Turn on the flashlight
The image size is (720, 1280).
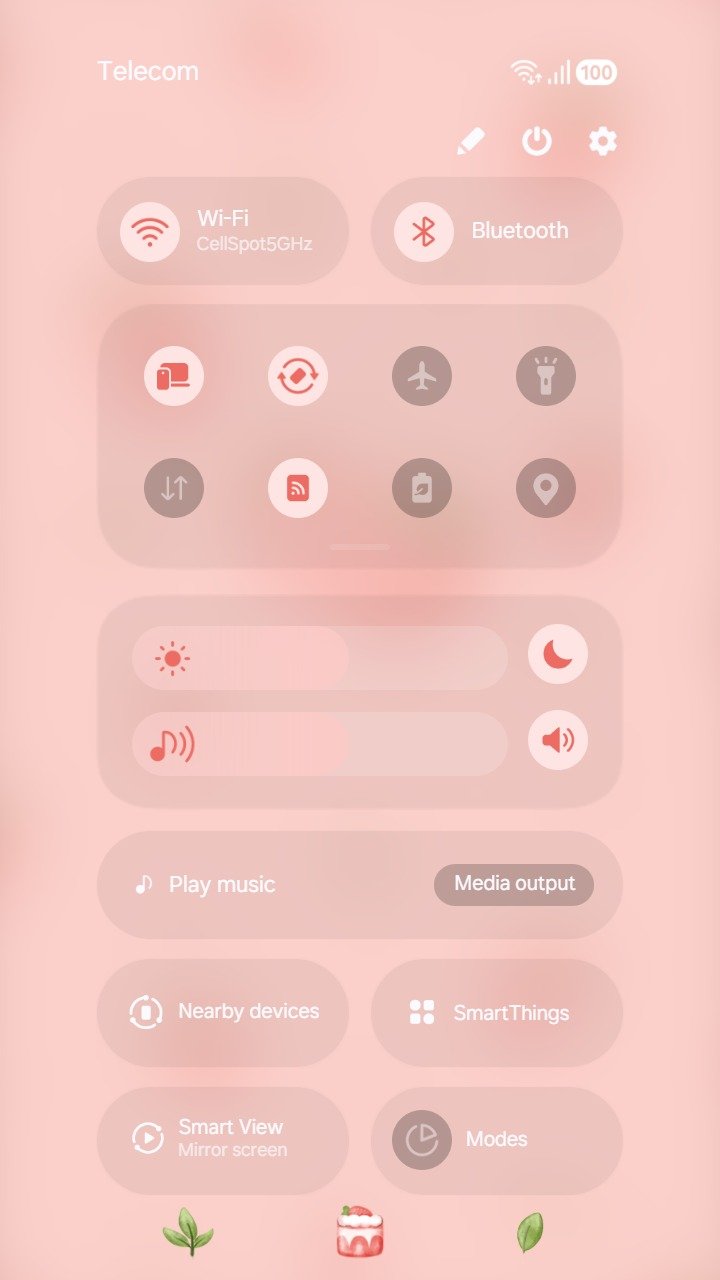[546, 376]
